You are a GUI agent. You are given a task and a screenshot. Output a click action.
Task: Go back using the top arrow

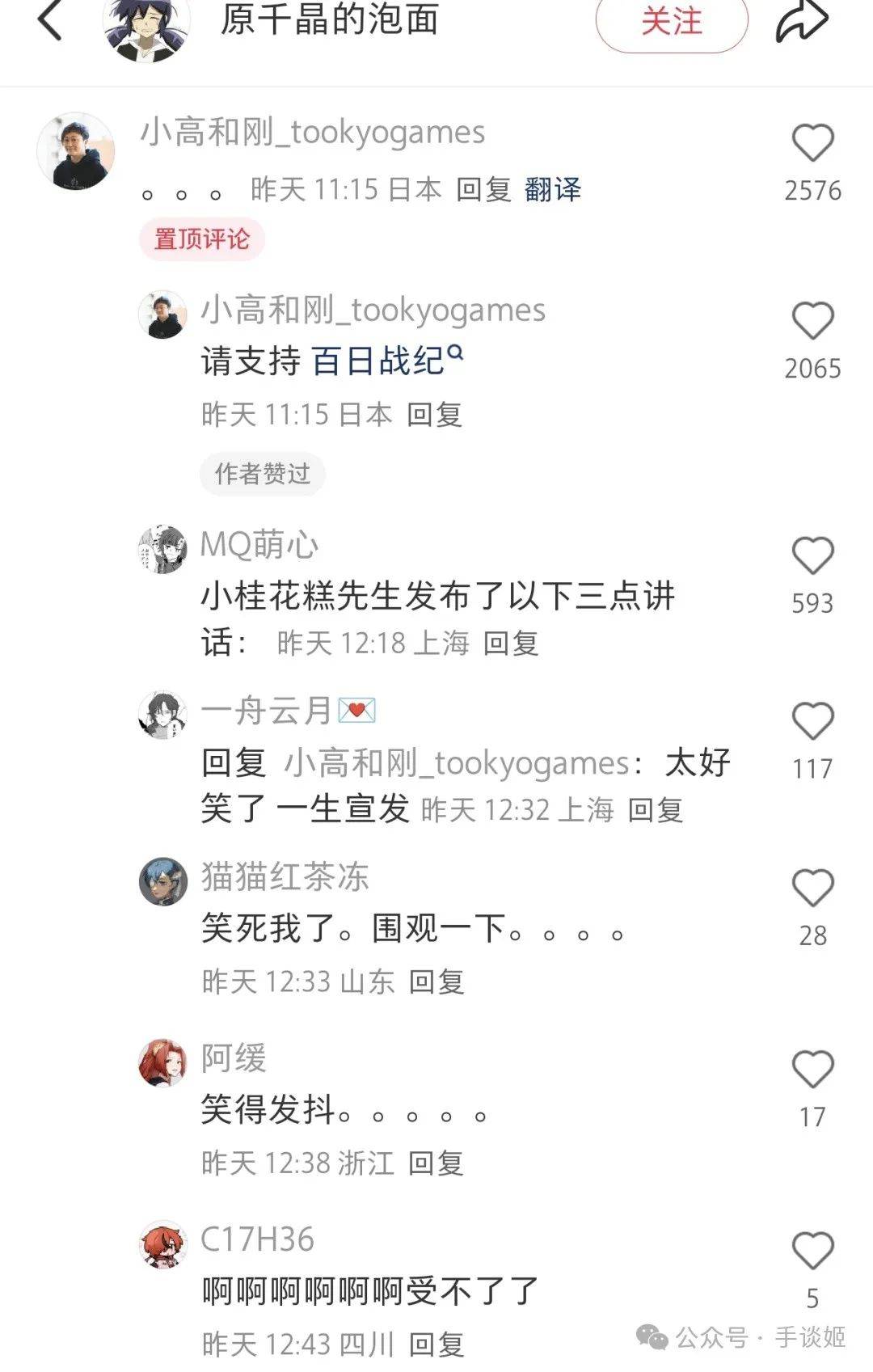coord(50,19)
